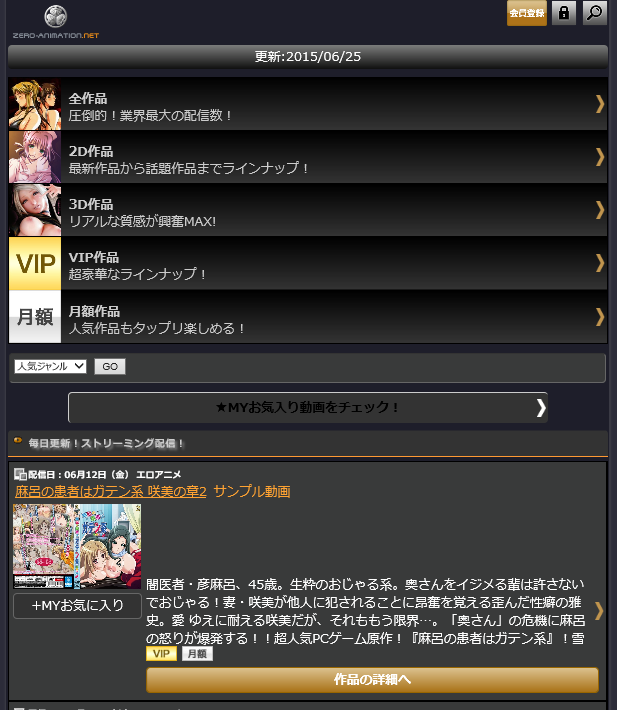Screen dimensions: 617x710
Task: Check ★MYお気に入り動画 favorites
Action: pyautogui.click(x=308, y=407)
